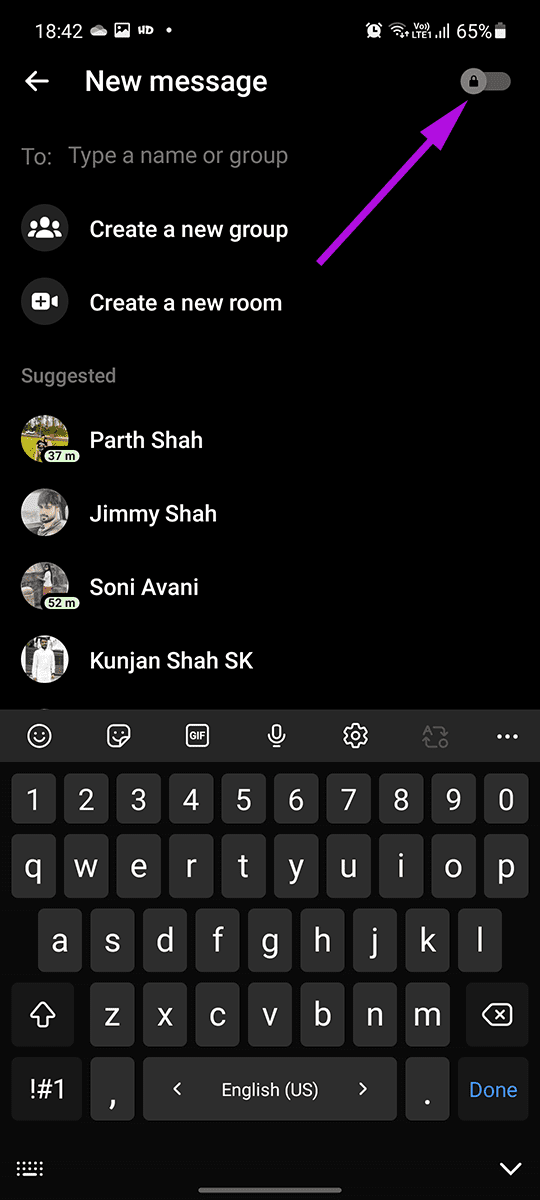Go back from New message
Viewport: 540px width, 1200px height.
(x=37, y=81)
